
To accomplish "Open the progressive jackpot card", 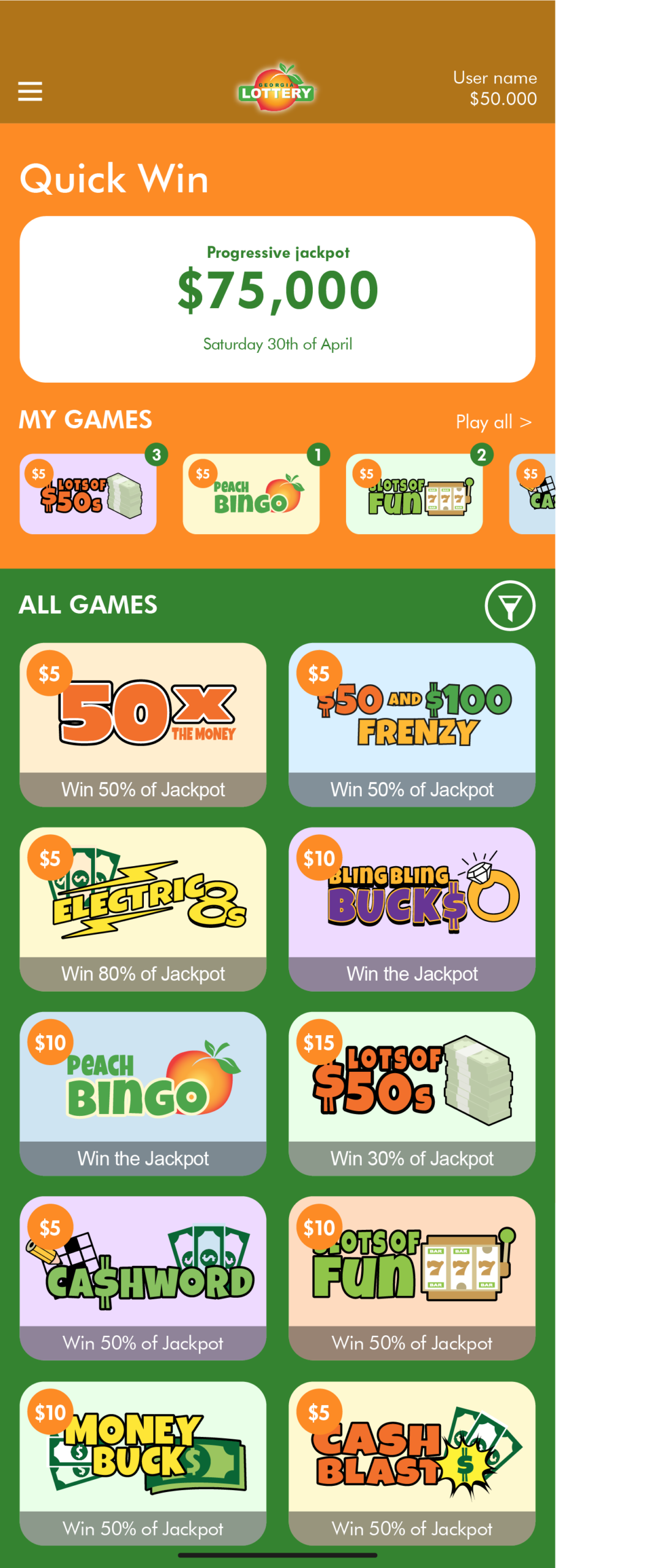I will click(277, 299).
